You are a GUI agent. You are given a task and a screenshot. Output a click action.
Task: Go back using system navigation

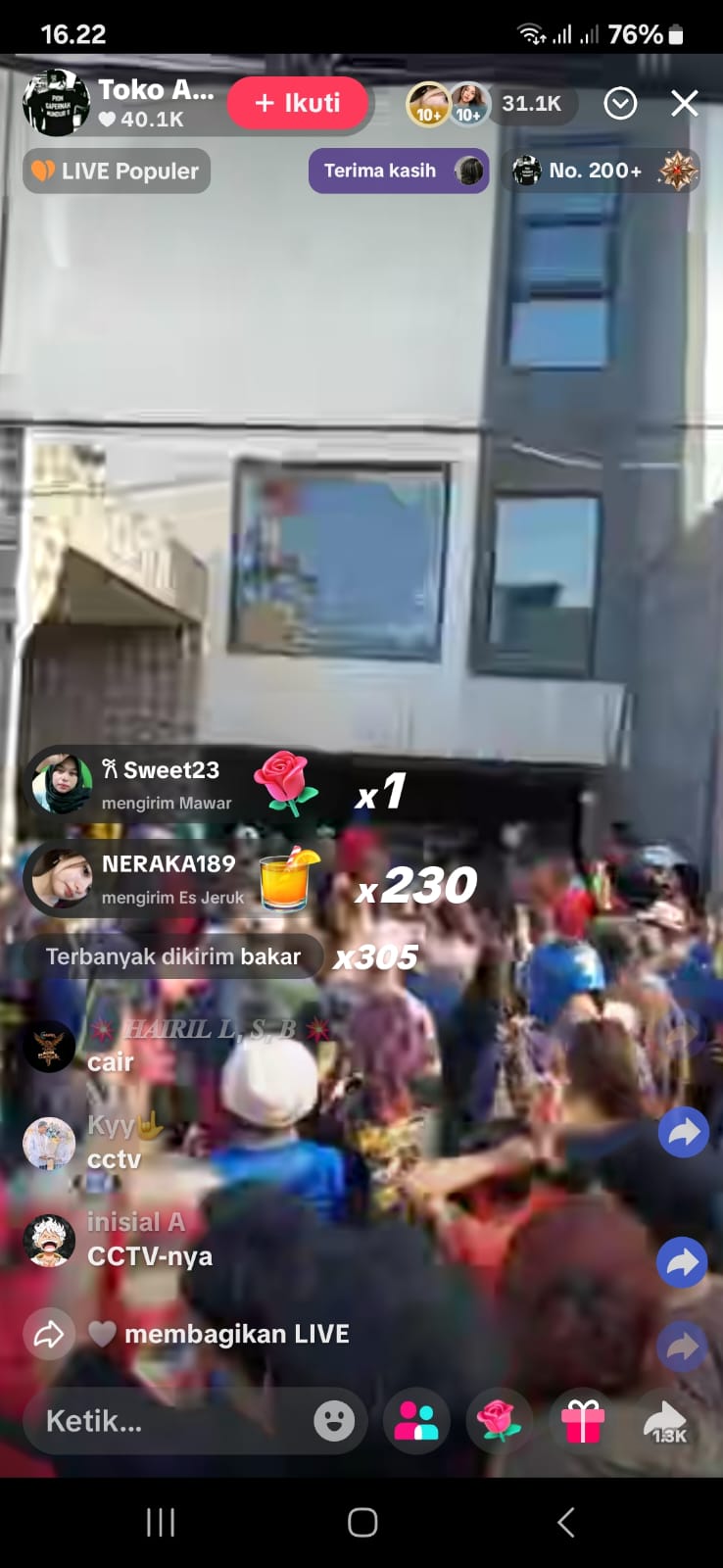click(565, 1522)
